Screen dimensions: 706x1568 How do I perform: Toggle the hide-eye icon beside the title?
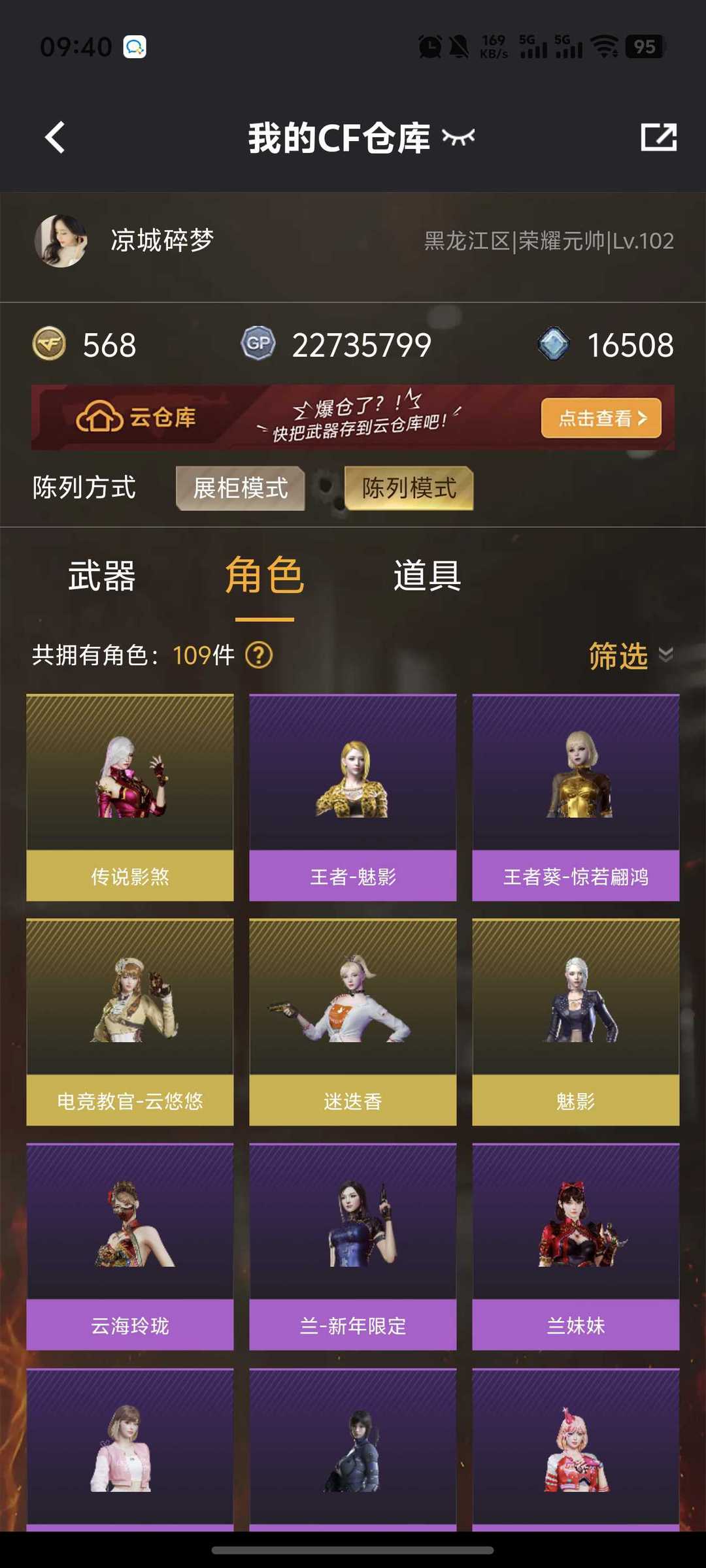pyautogui.click(x=458, y=137)
